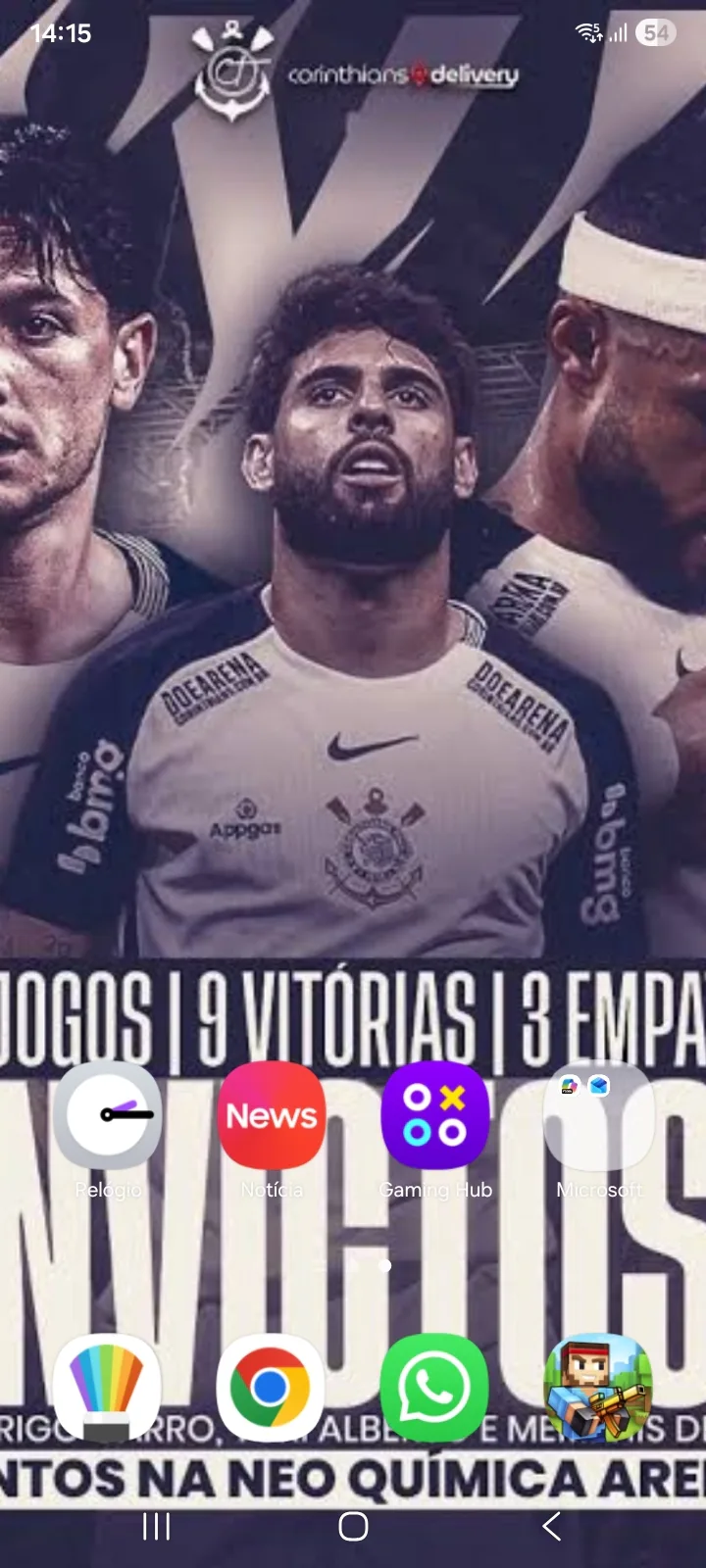Open Gaming Hub
Viewport: 706px width, 1568px height.
tap(435, 1116)
